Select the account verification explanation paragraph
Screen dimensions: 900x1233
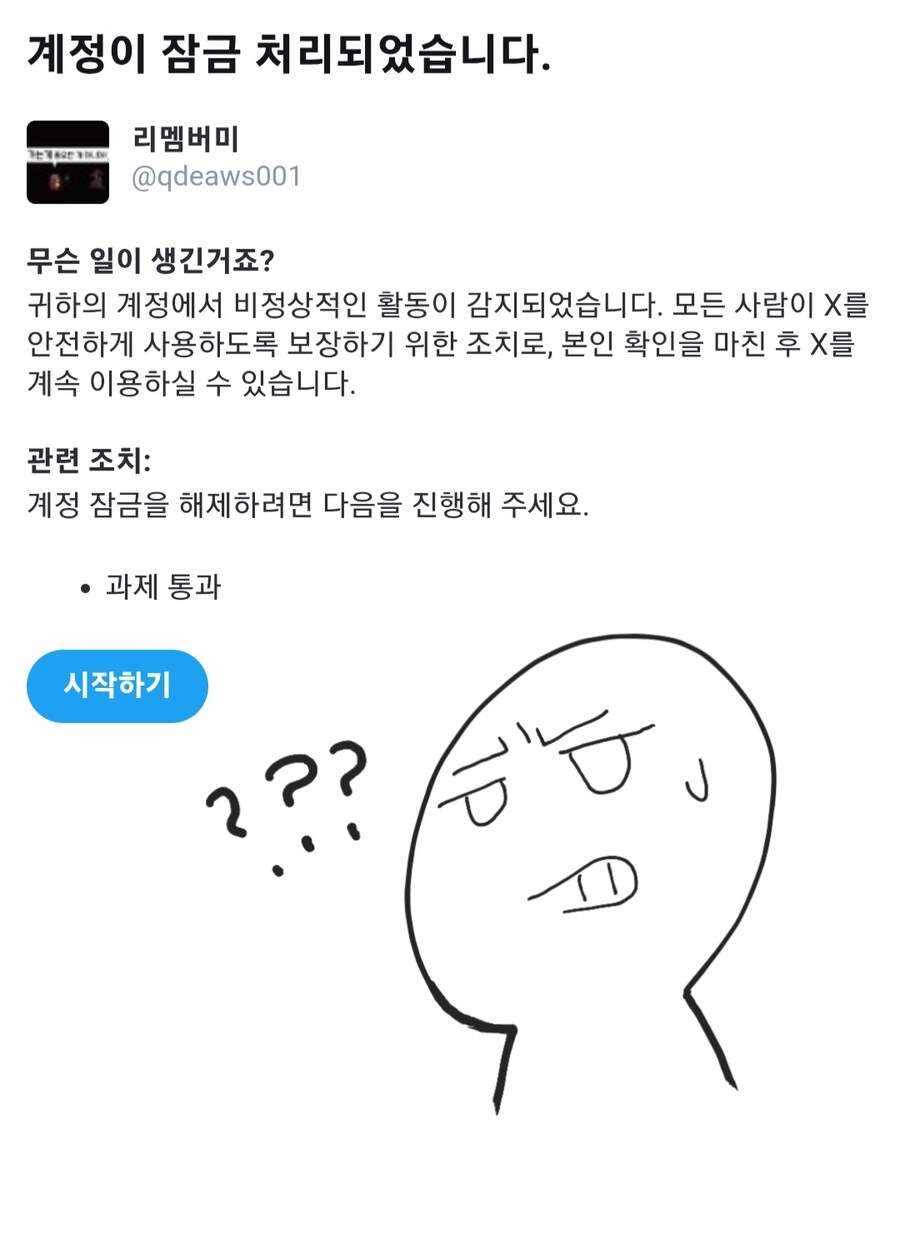(x=440, y=340)
